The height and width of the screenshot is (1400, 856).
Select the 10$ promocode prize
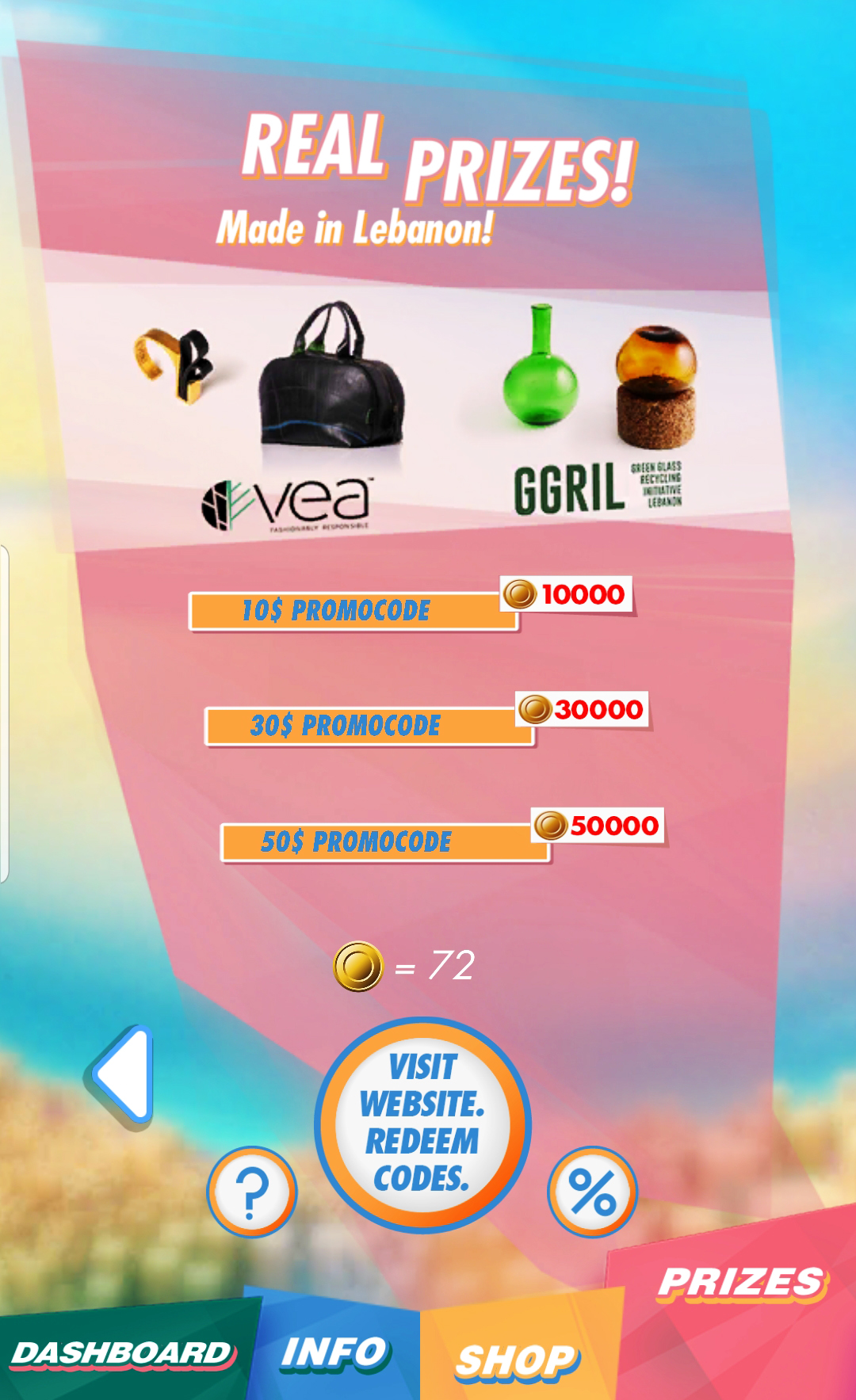click(x=353, y=611)
